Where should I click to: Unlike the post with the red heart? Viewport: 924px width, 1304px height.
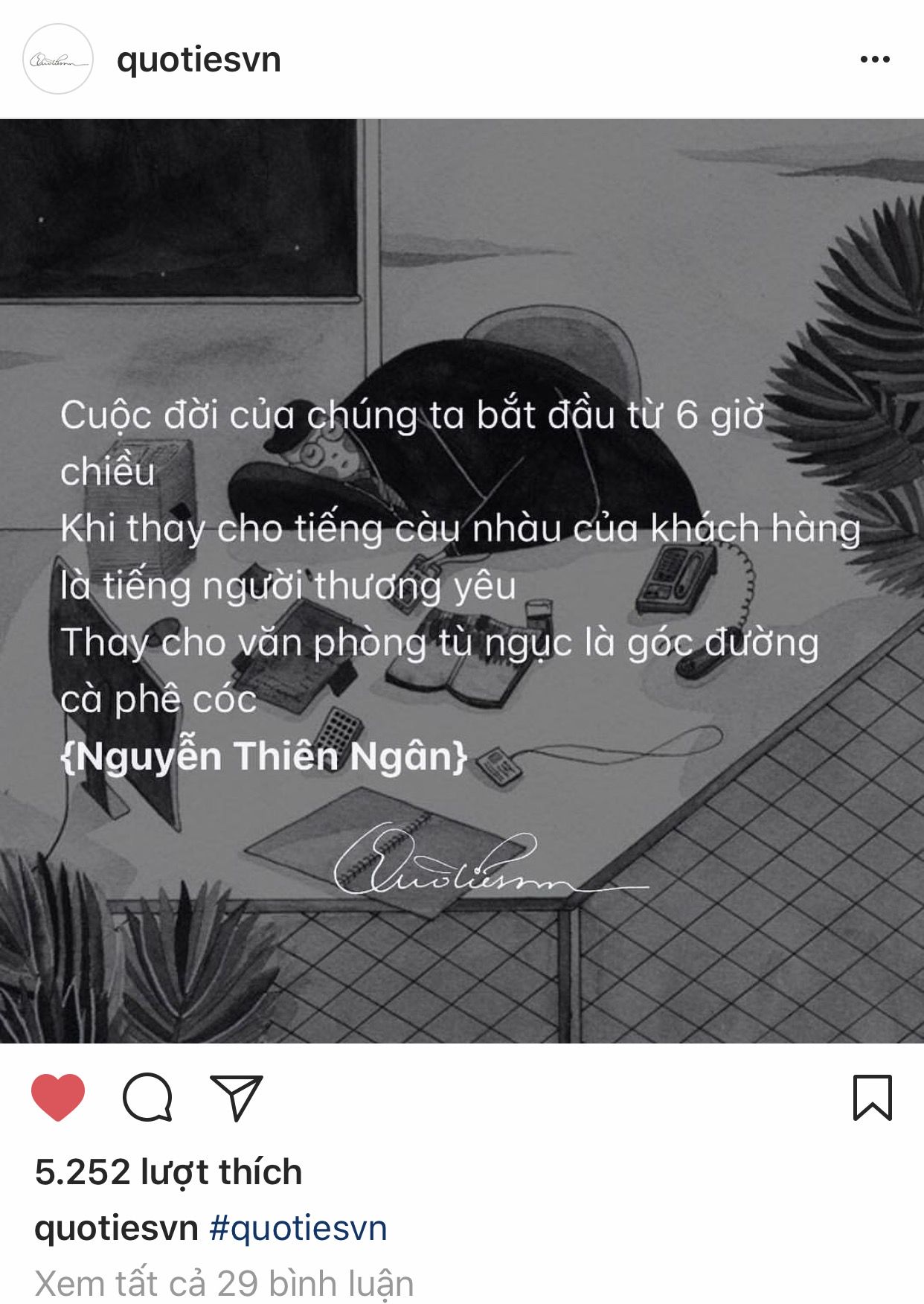point(58,1097)
